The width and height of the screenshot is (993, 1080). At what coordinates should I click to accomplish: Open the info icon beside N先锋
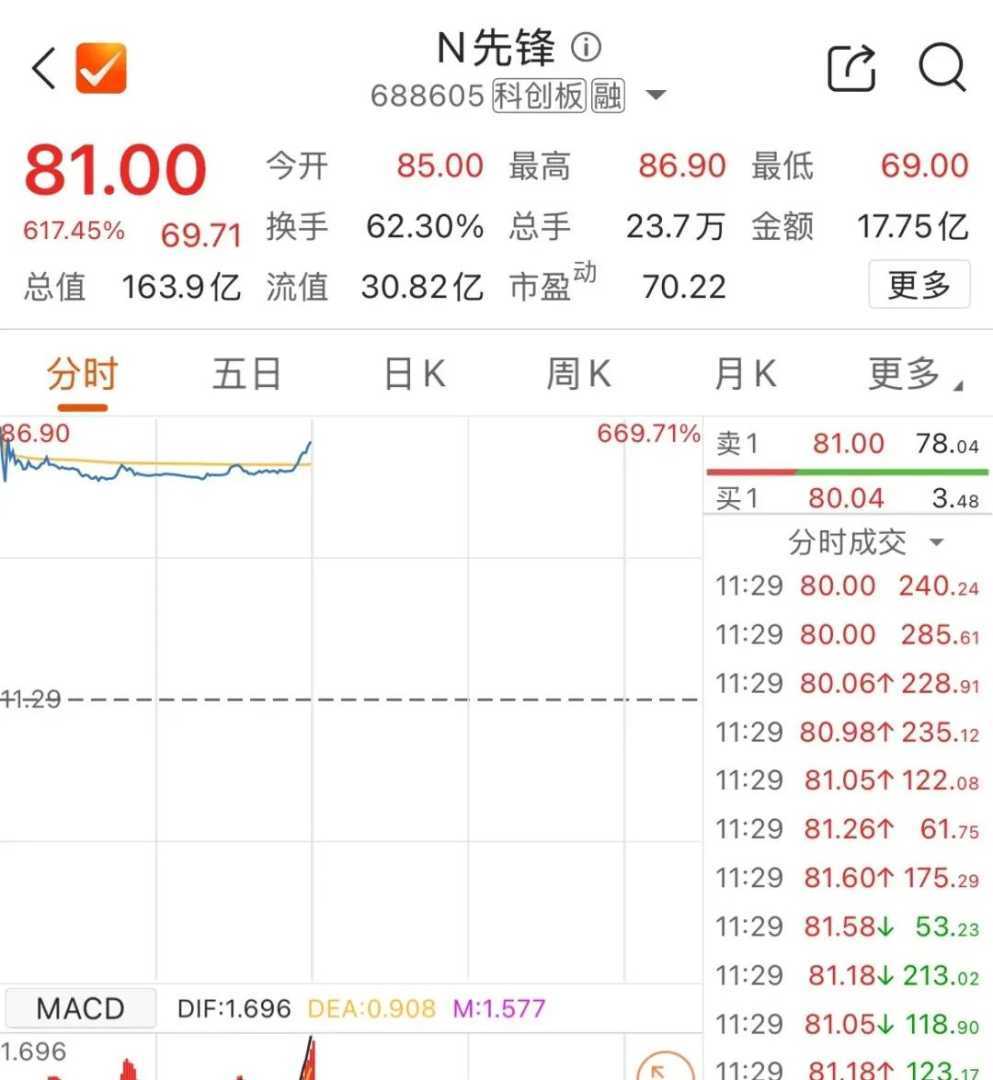click(x=587, y=46)
